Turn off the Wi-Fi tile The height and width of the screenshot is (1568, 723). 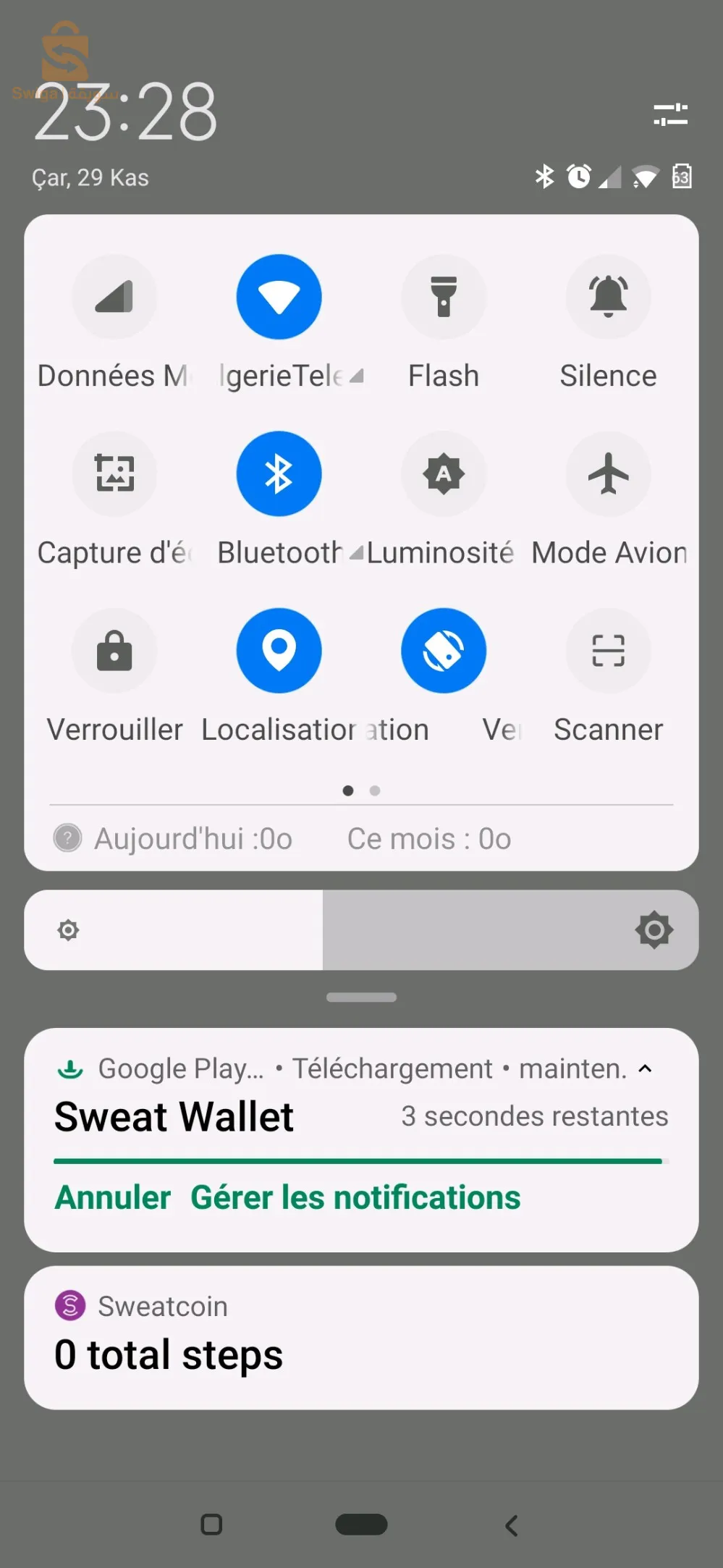click(279, 297)
